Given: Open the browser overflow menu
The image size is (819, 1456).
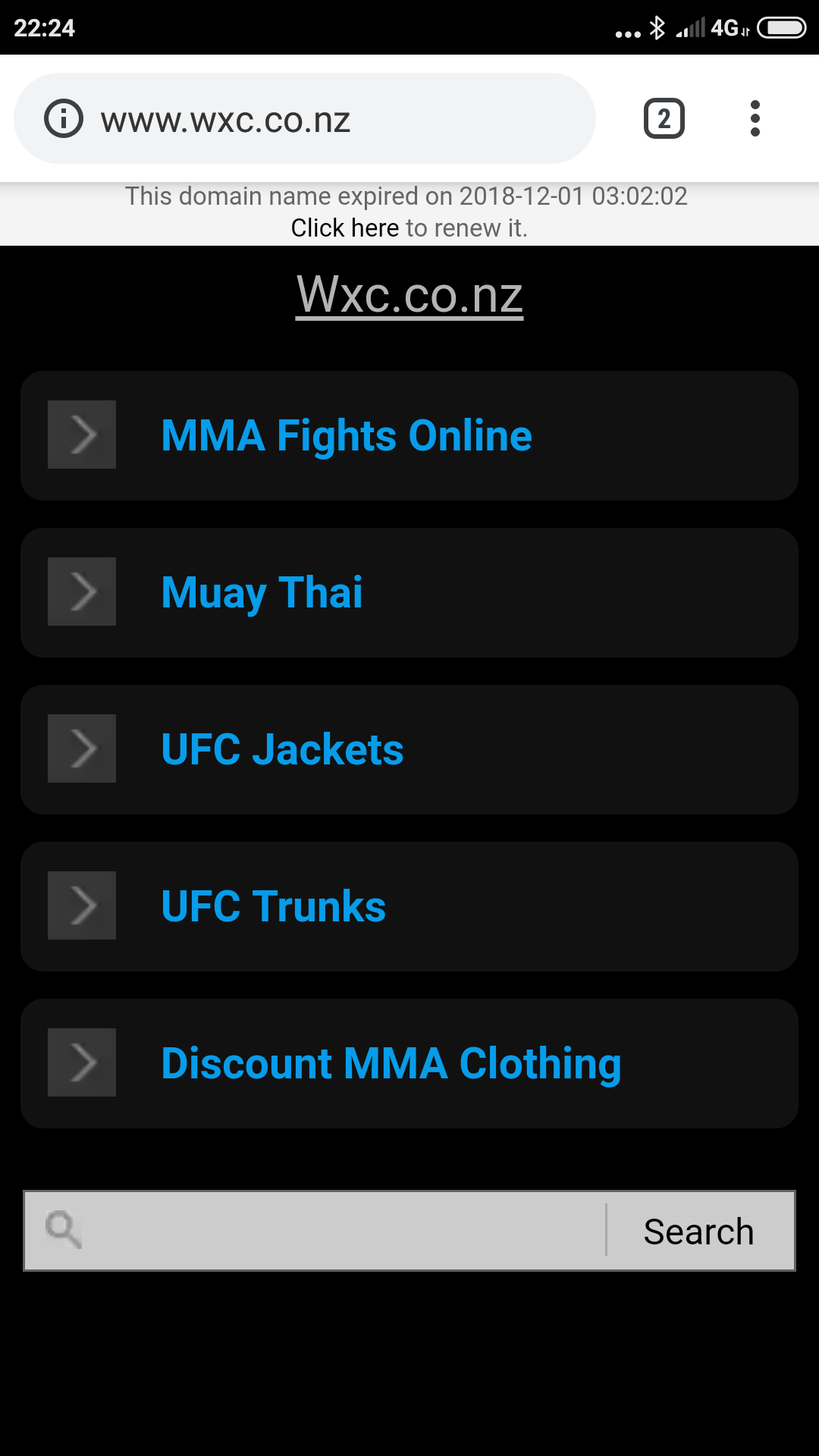Looking at the screenshot, I should 755,118.
